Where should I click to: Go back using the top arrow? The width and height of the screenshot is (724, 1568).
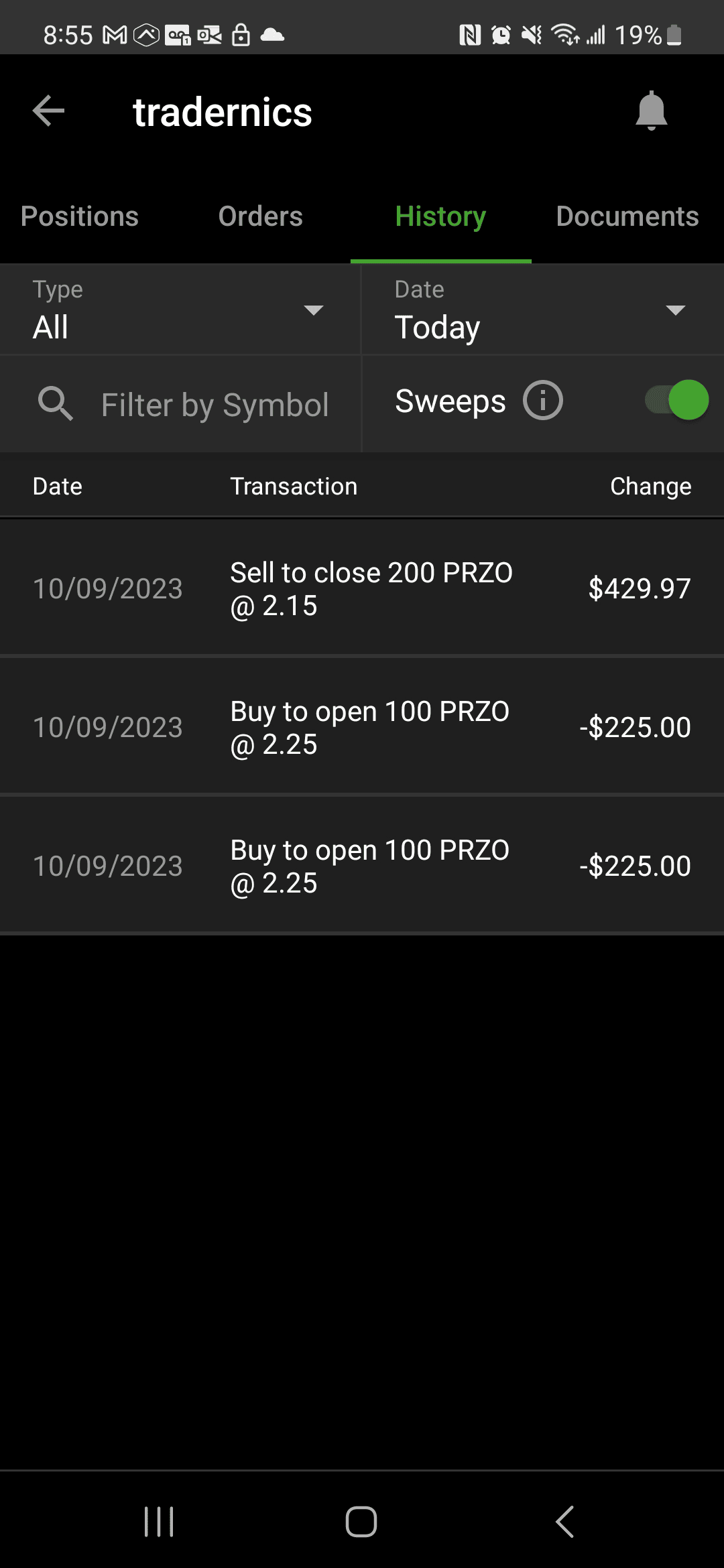(49, 111)
